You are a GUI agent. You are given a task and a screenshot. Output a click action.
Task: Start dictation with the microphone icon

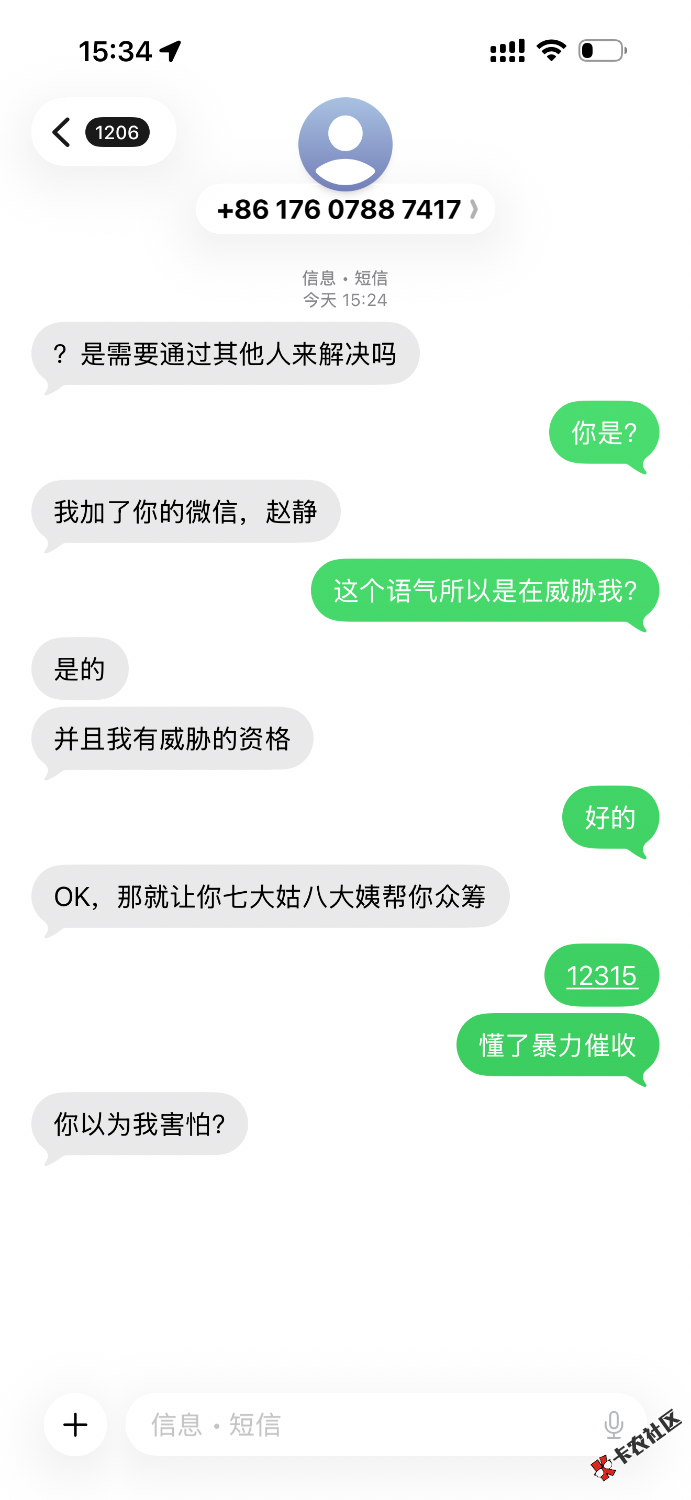point(614,1424)
